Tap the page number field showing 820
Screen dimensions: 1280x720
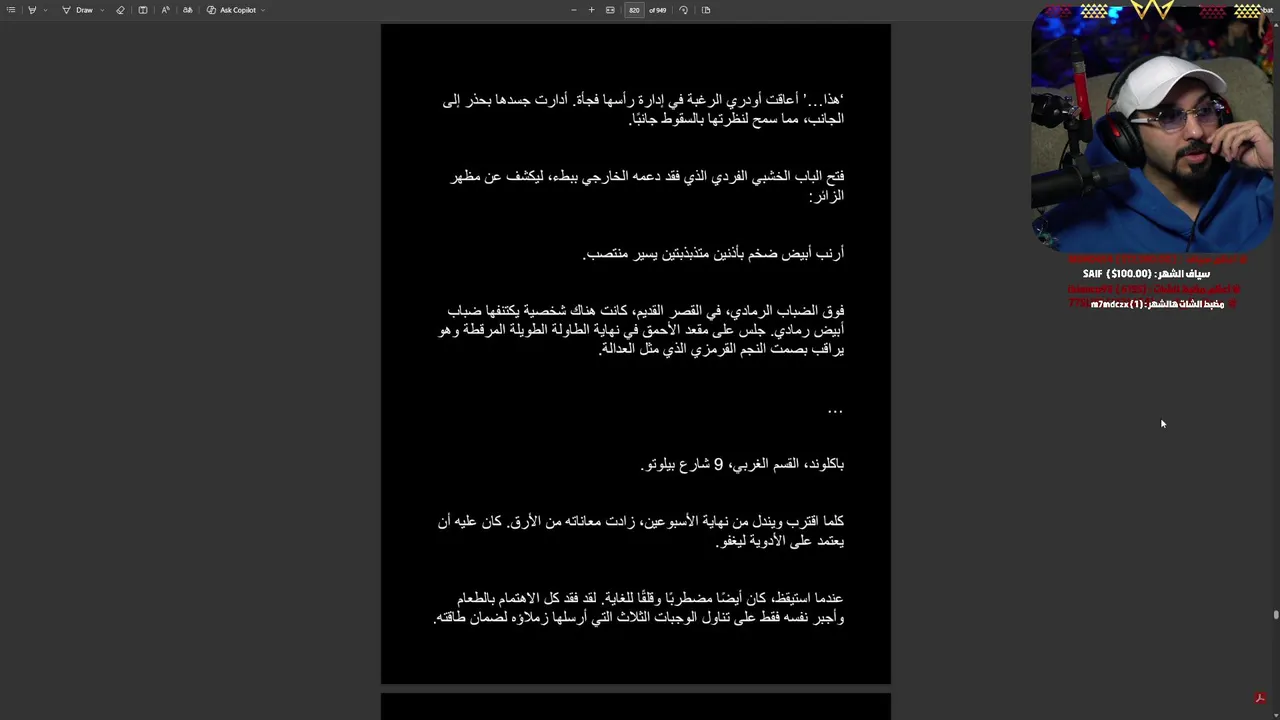tap(634, 10)
